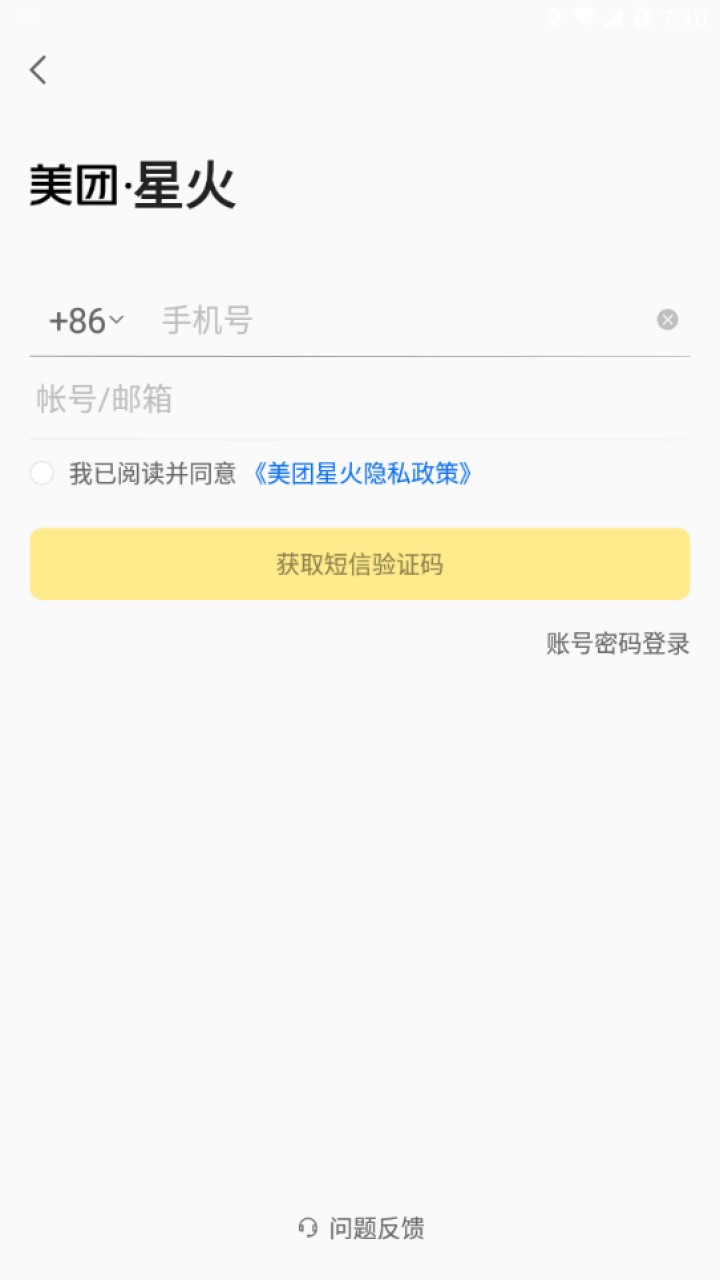The width and height of the screenshot is (720, 1280).
Task: Clear the phone number with the X icon
Action: (x=667, y=318)
